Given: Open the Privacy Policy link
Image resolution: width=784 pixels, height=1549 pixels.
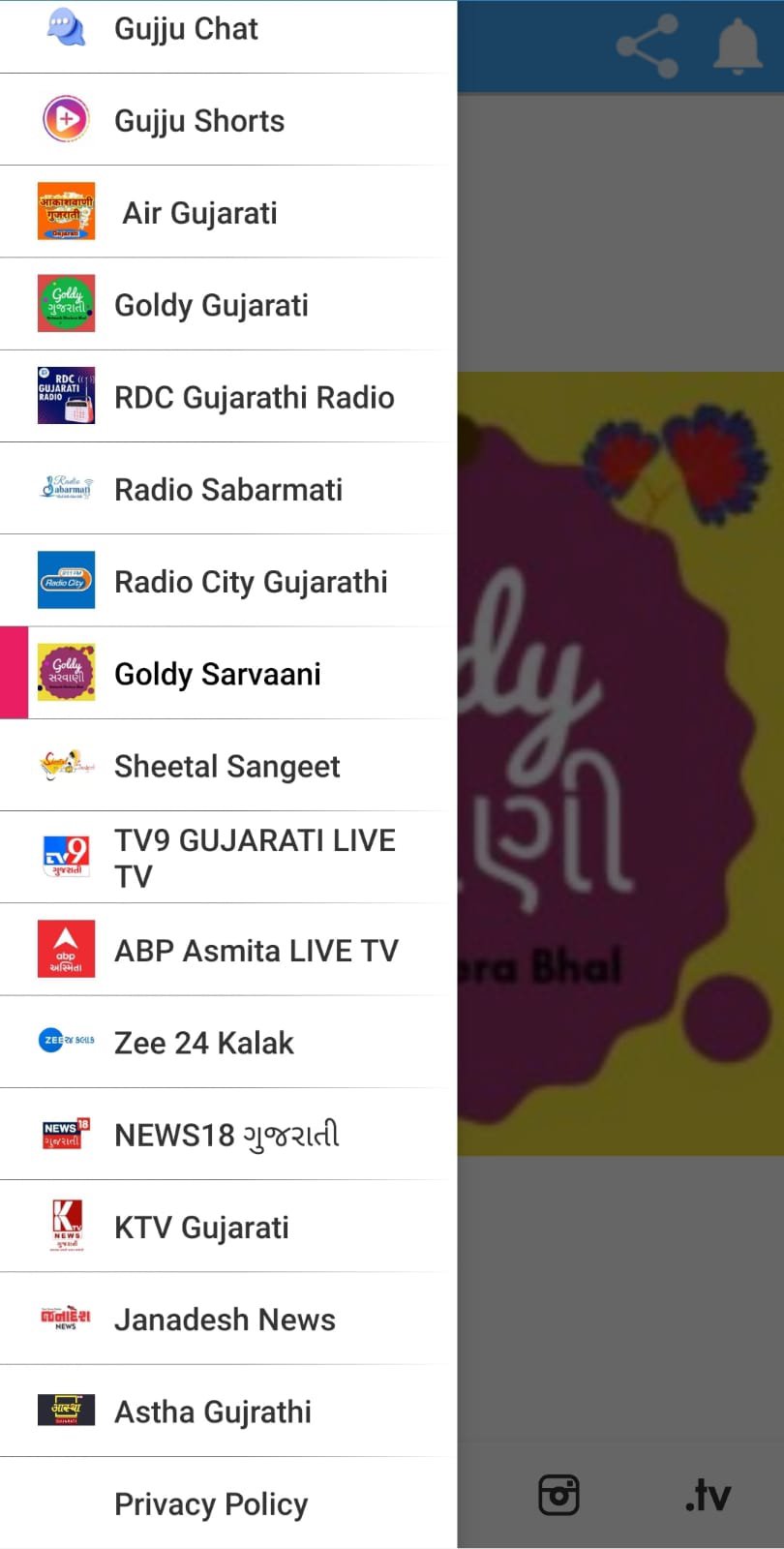Looking at the screenshot, I should (x=211, y=1503).
